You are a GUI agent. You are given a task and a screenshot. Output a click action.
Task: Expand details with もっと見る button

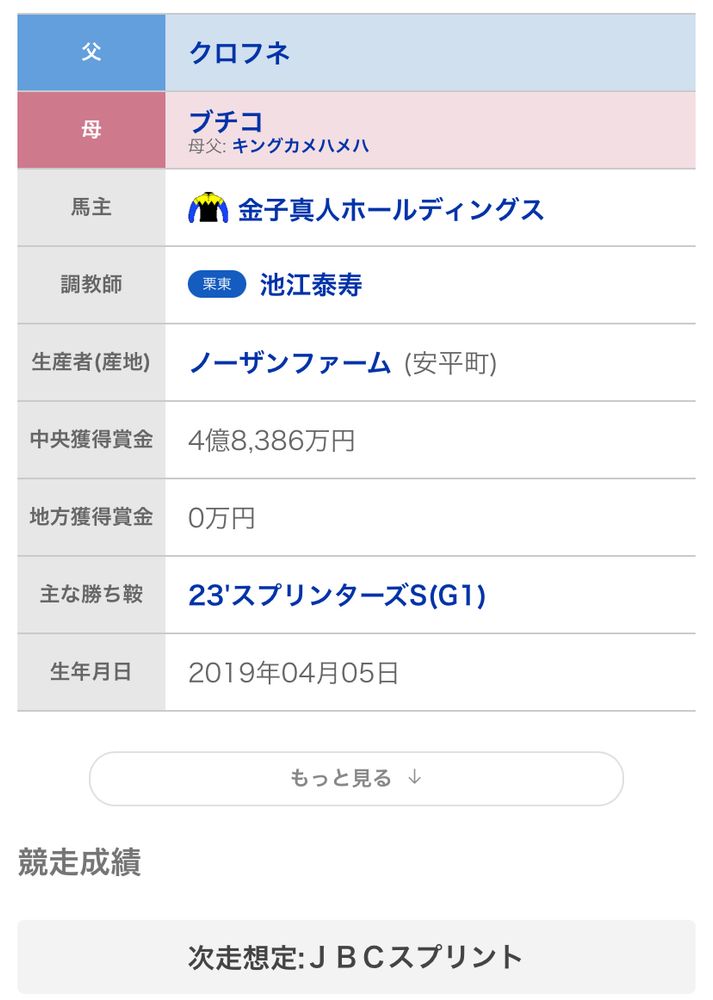[x=356, y=778]
